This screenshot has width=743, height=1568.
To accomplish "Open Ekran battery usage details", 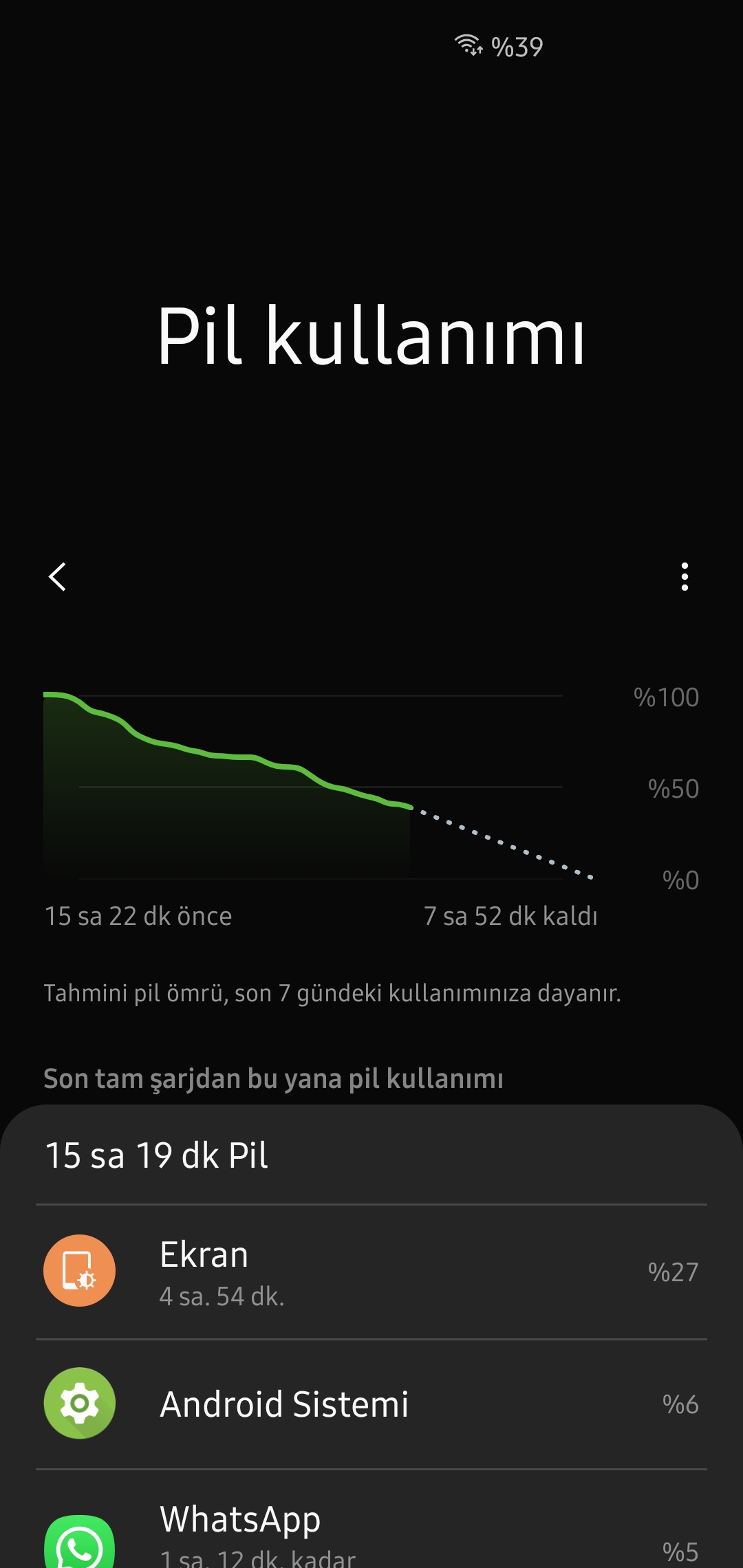I will pyautogui.click(x=371, y=1271).
